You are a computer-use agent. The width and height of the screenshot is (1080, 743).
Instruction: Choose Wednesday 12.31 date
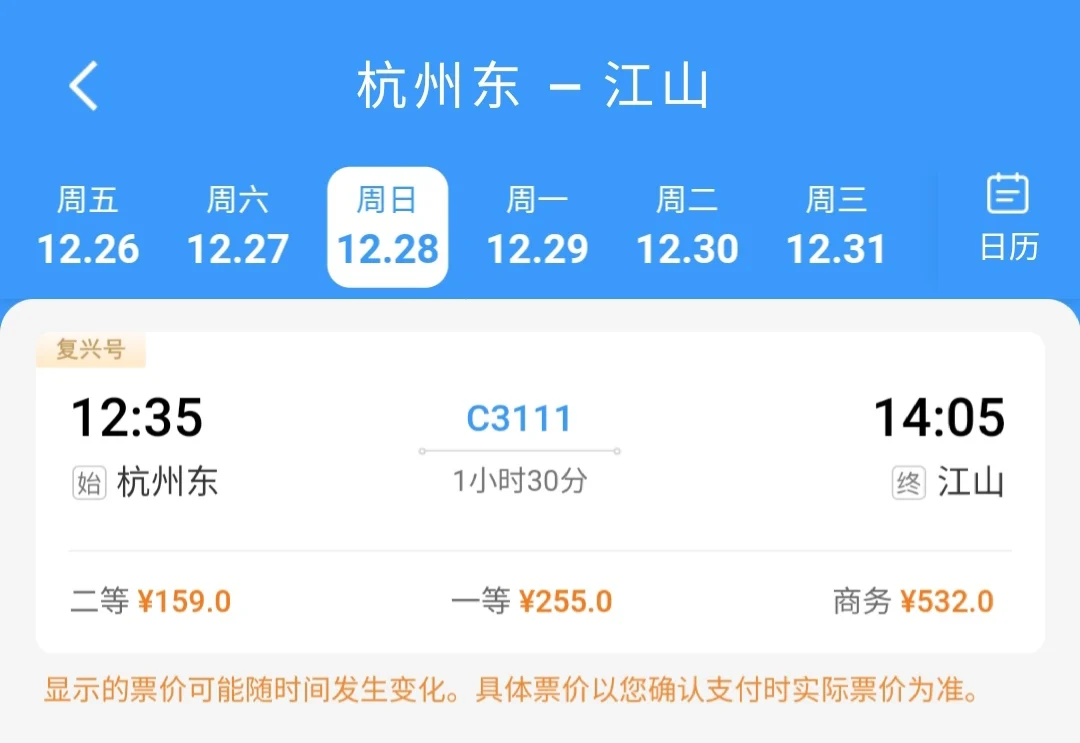[837, 228]
